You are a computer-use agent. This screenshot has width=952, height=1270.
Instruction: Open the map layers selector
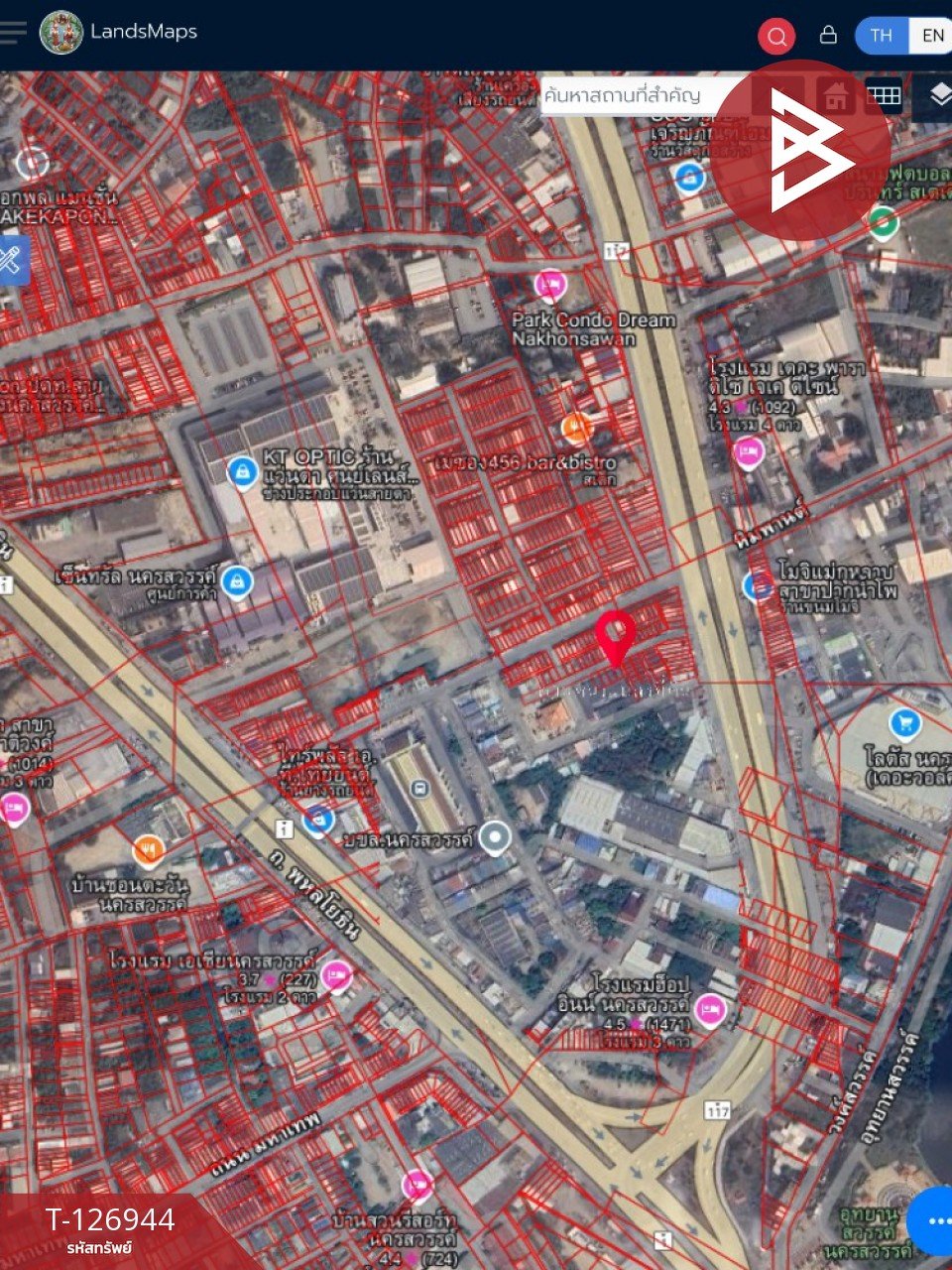click(x=937, y=95)
